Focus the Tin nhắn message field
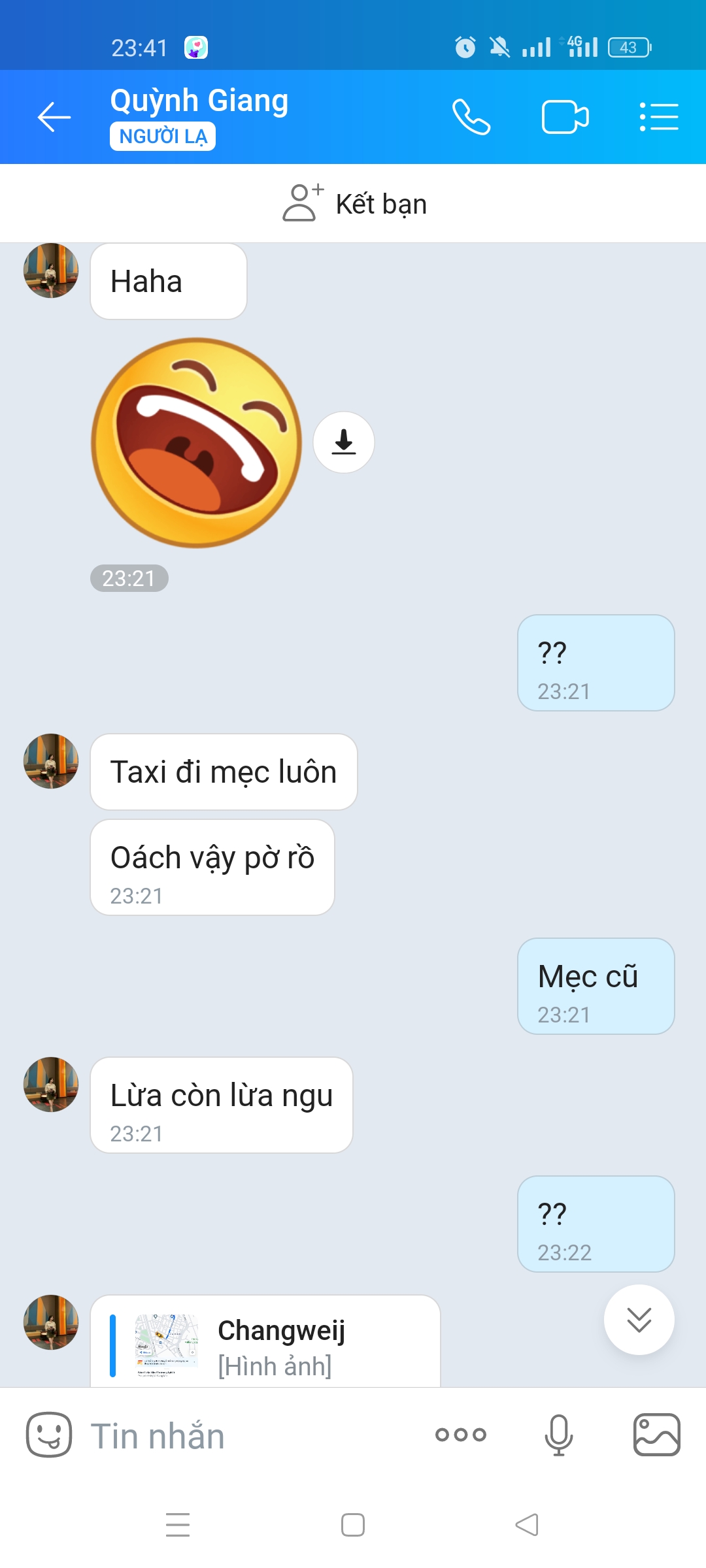 click(255, 1436)
